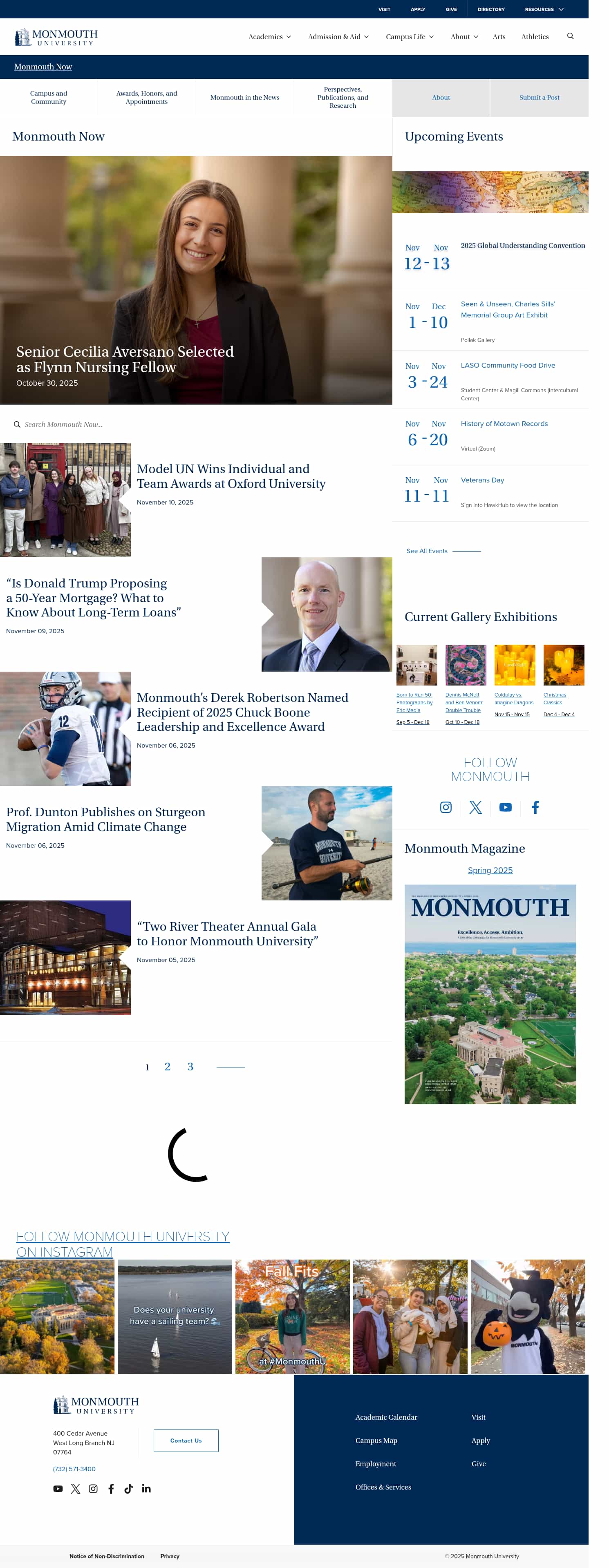Open the Christmas Classics exhibition thumbnail
609x1568 pixels.
click(x=563, y=664)
